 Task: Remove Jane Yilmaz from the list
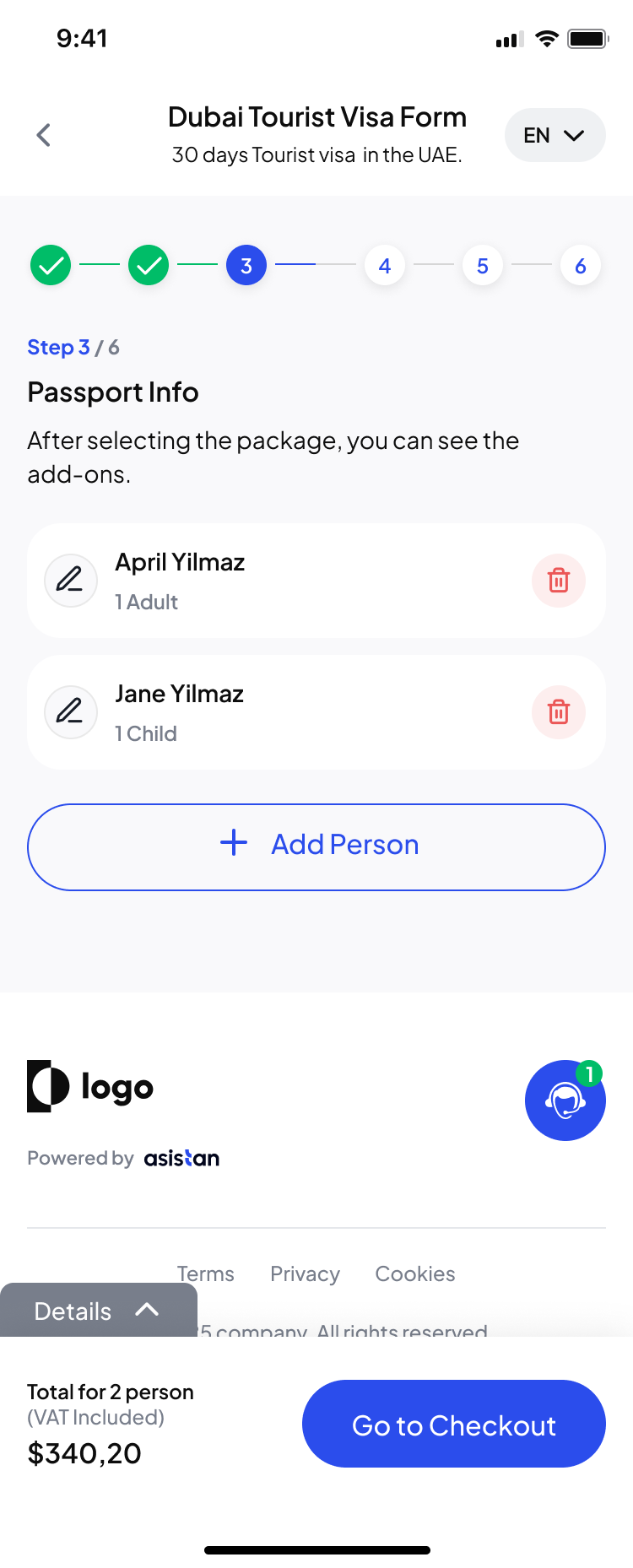[558, 712]
